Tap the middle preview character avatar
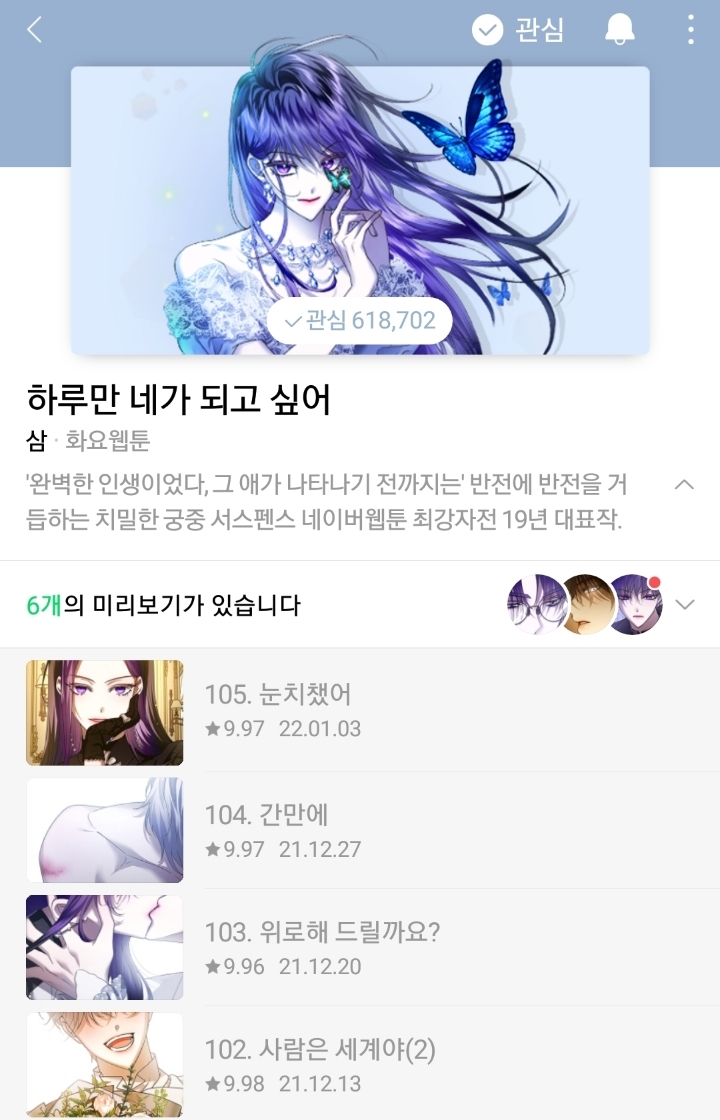The width and height of the screenshot is (720, 1120). [x=588, y=601]
